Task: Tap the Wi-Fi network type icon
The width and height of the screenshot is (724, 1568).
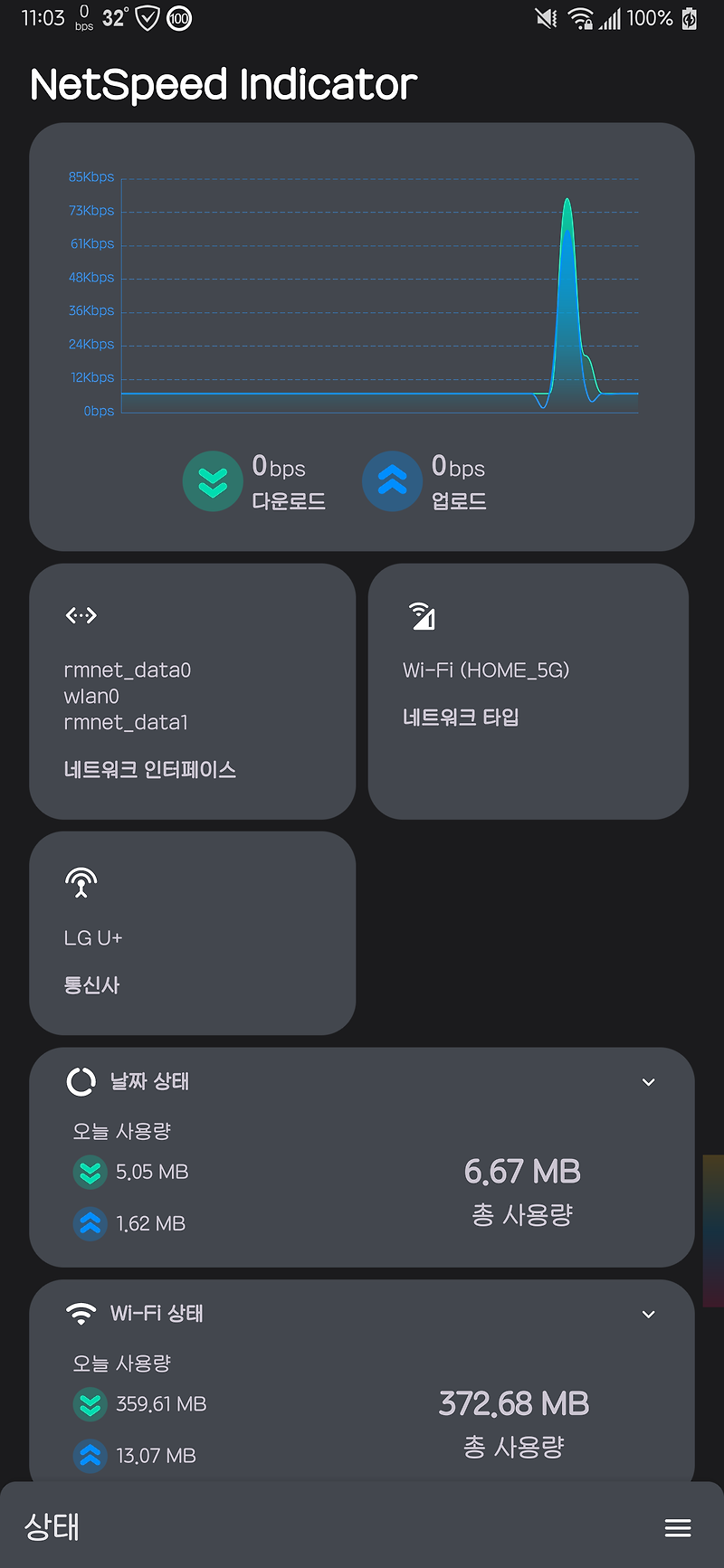Action: coord(423,615)
